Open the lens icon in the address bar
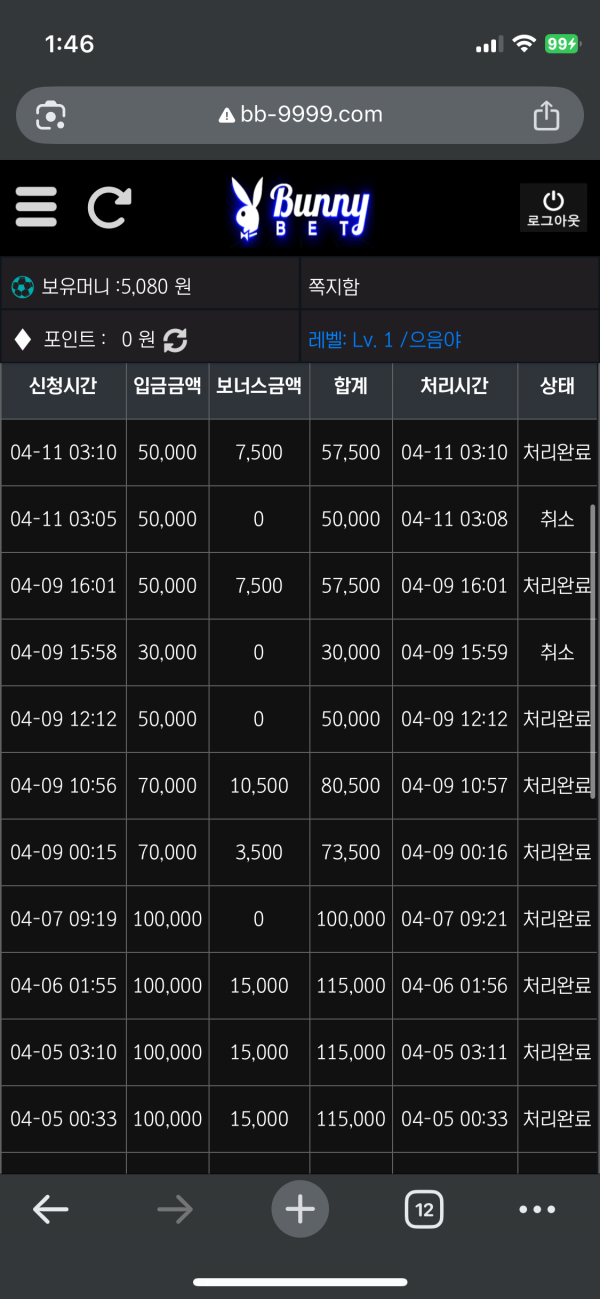The width and height of the screenshot is (600, 1299). coord(50,115)
